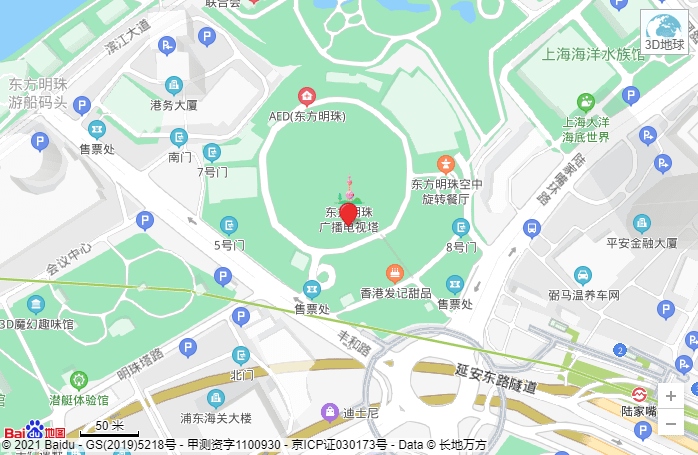Select the 陆家嘴 metro station icon

(x=640, y=393)
